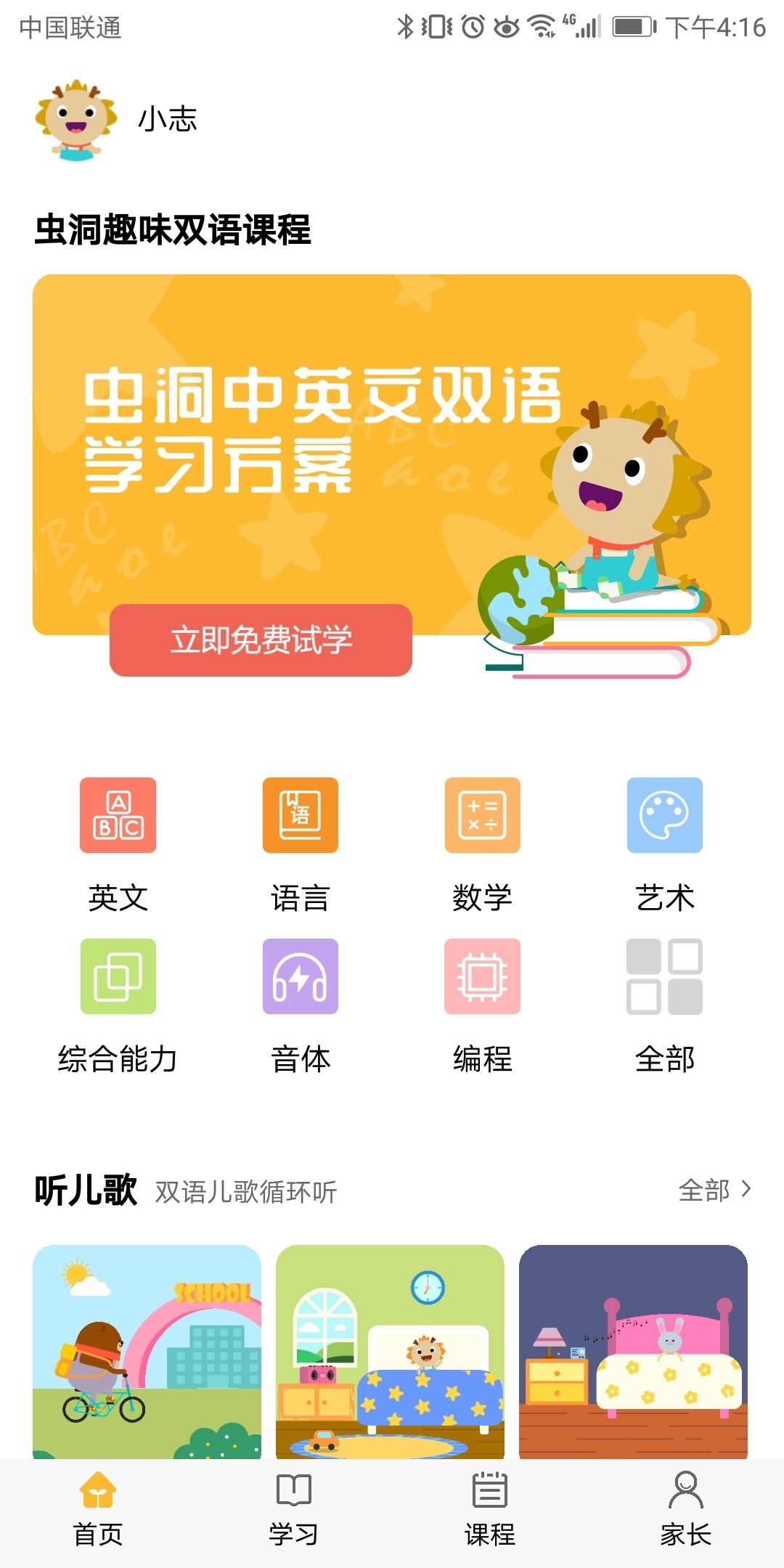Tap the 立即免费试学 button
The height and width of the screenshot is (1568, 784).
[261, 640]
